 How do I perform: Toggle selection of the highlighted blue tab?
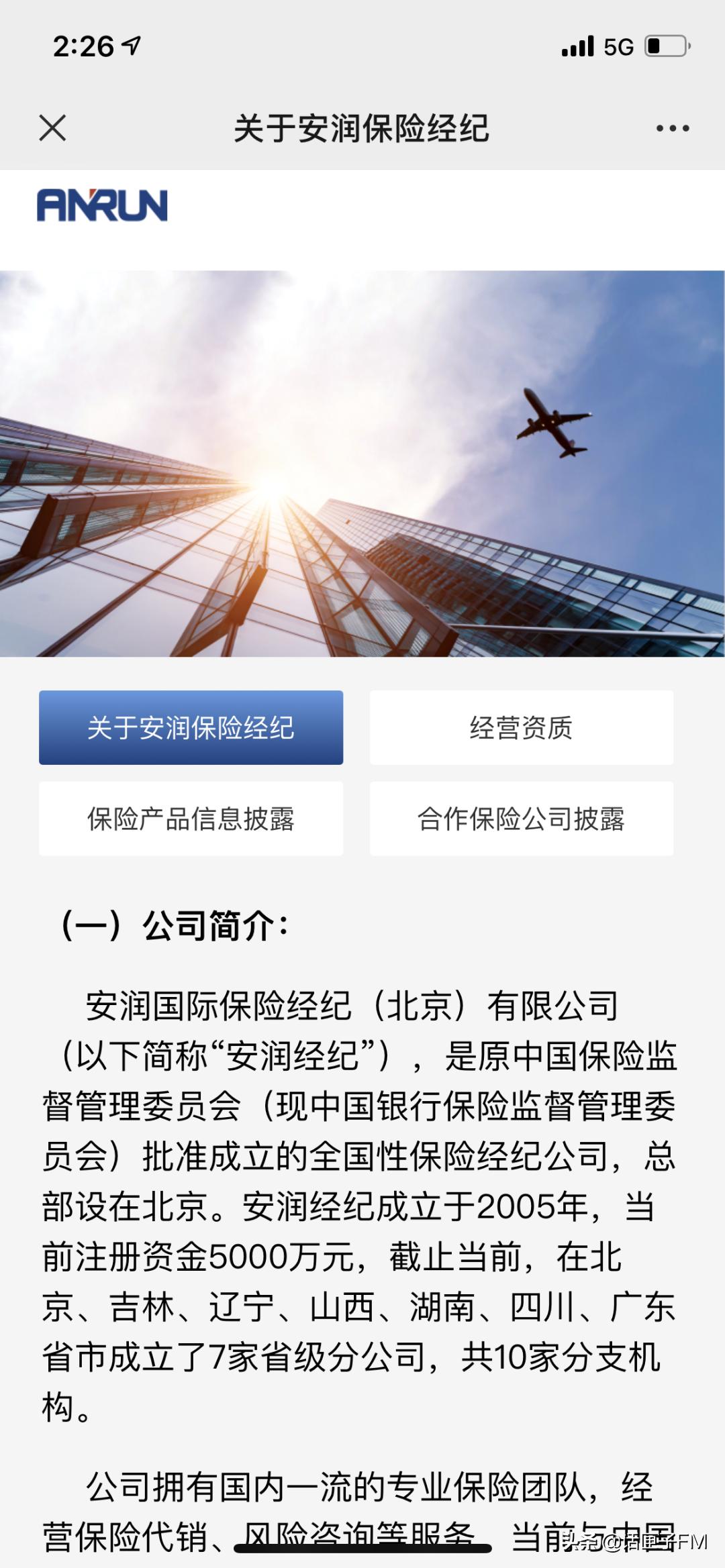pyautogui.click(x=191, y=727)
